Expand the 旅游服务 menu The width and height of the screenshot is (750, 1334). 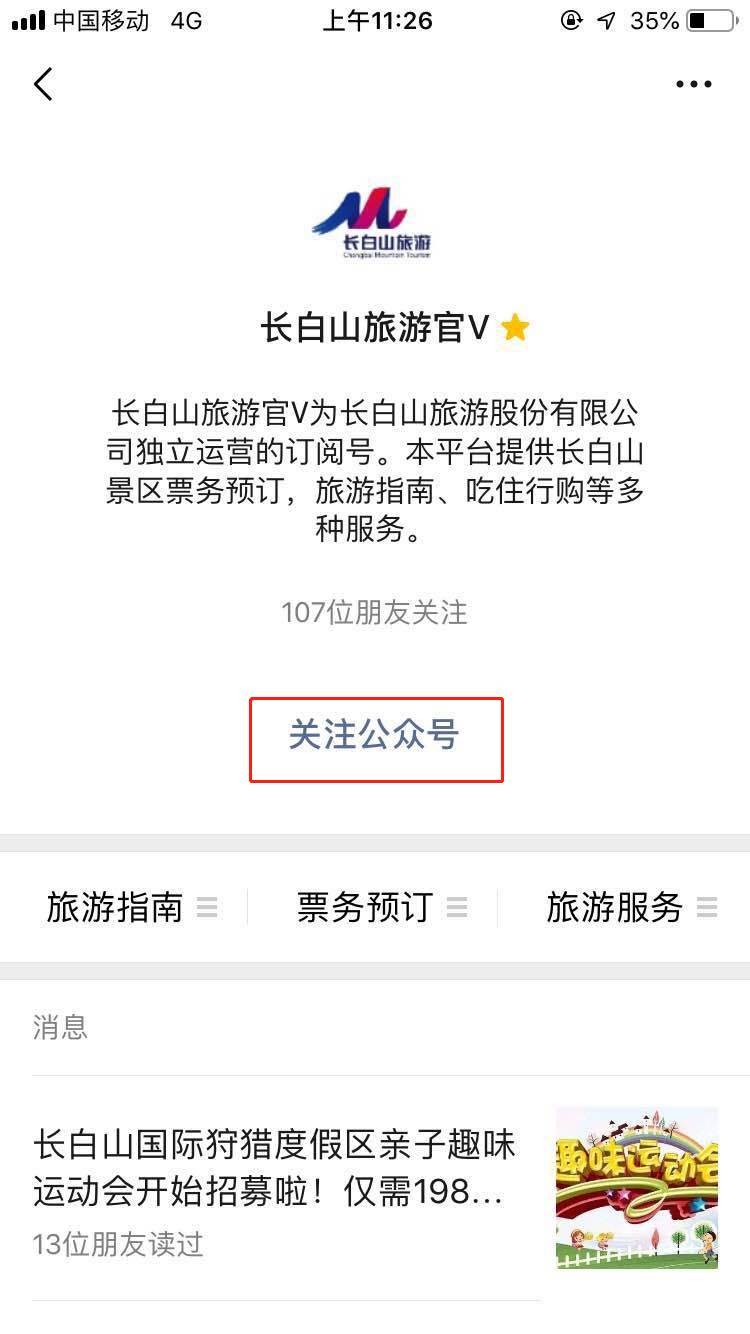point(630,907)
